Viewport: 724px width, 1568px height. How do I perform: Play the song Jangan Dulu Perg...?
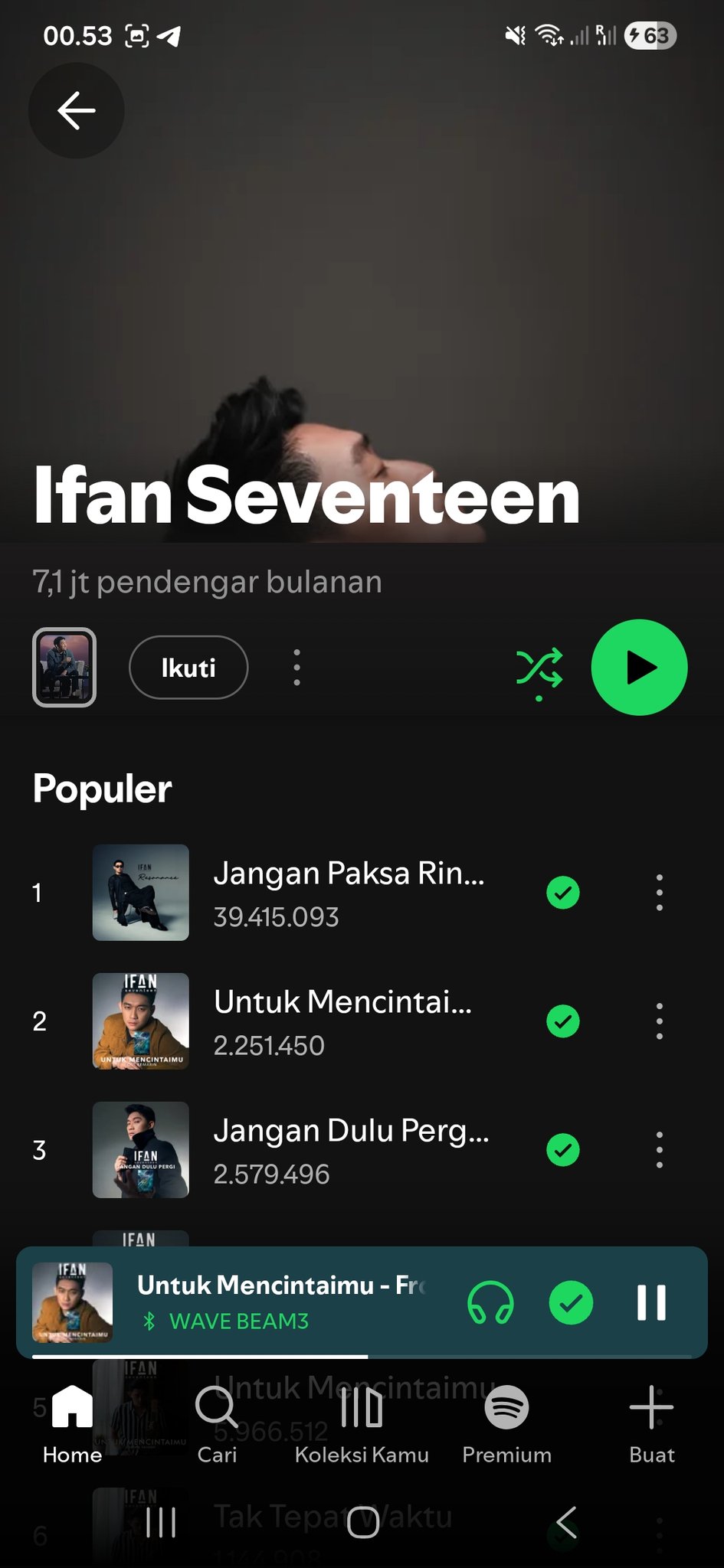[x=351, y=1149]
